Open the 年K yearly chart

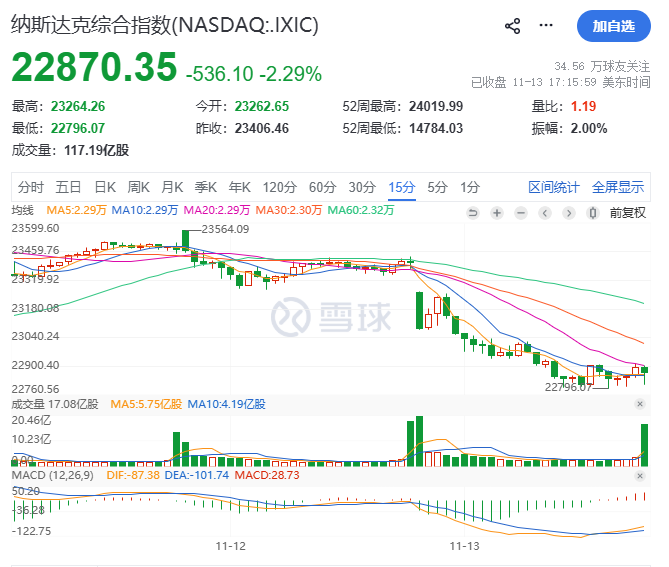(240, 187)
